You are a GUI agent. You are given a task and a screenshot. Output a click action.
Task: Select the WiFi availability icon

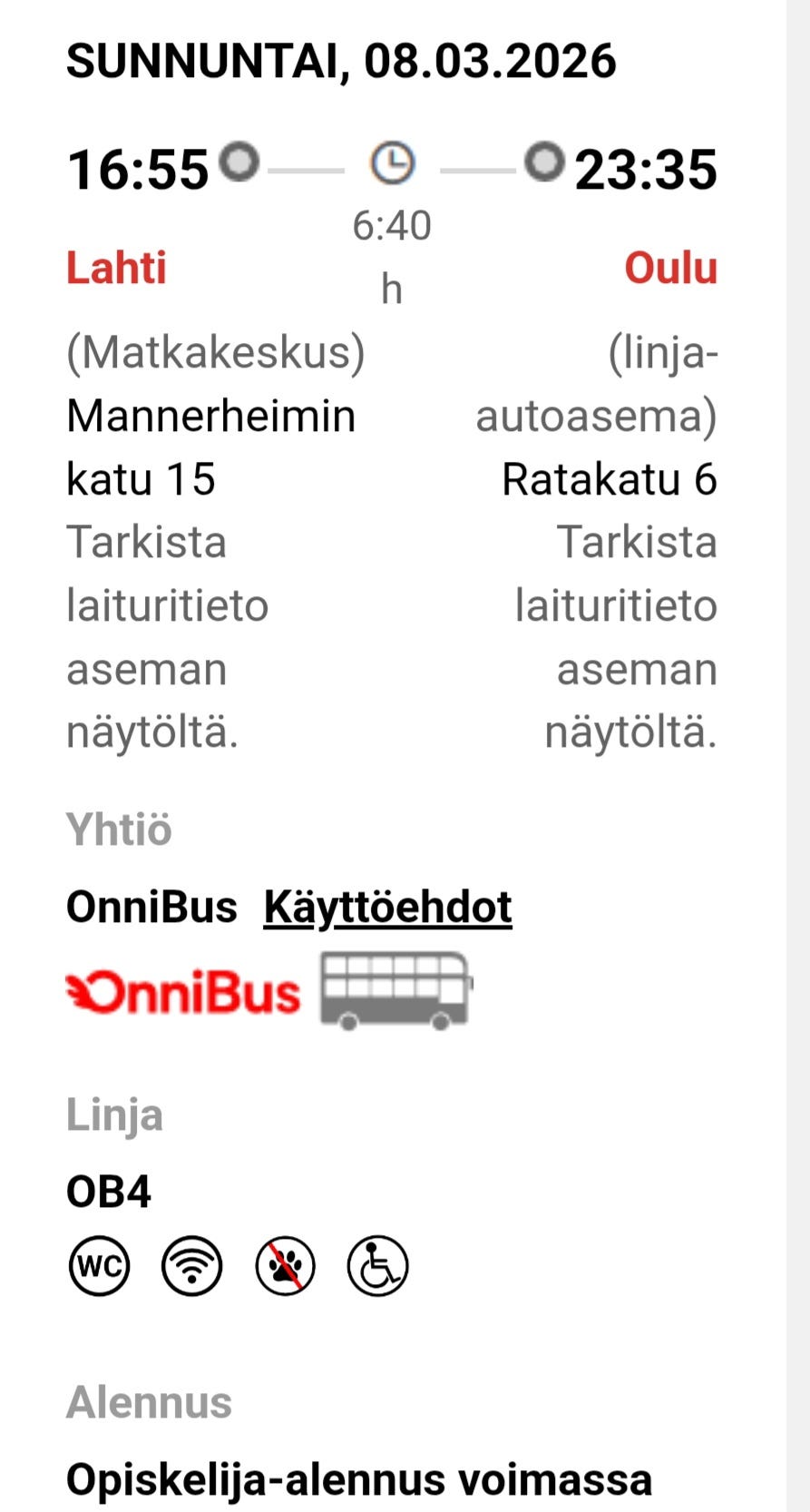click(190, 1264)
